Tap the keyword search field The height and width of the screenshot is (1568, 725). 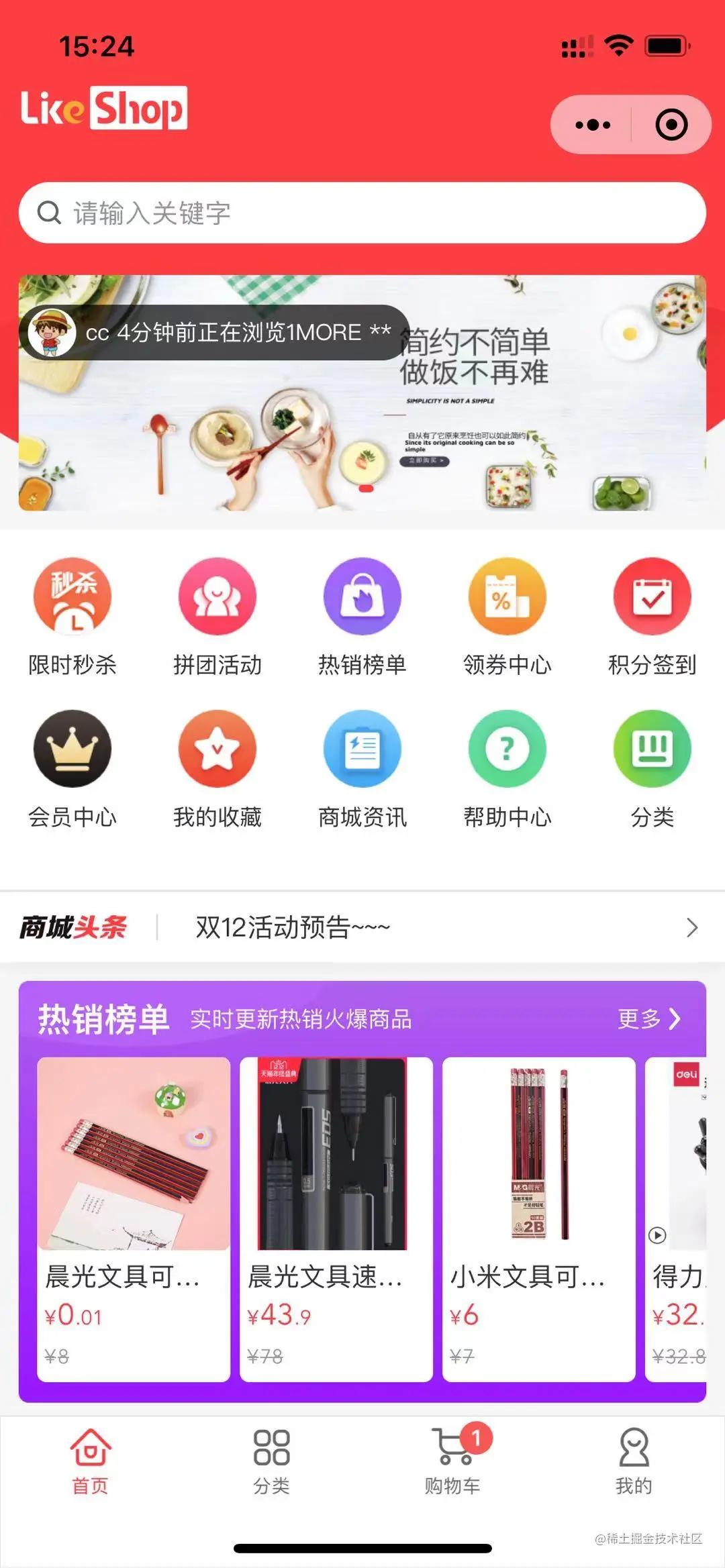362,213
